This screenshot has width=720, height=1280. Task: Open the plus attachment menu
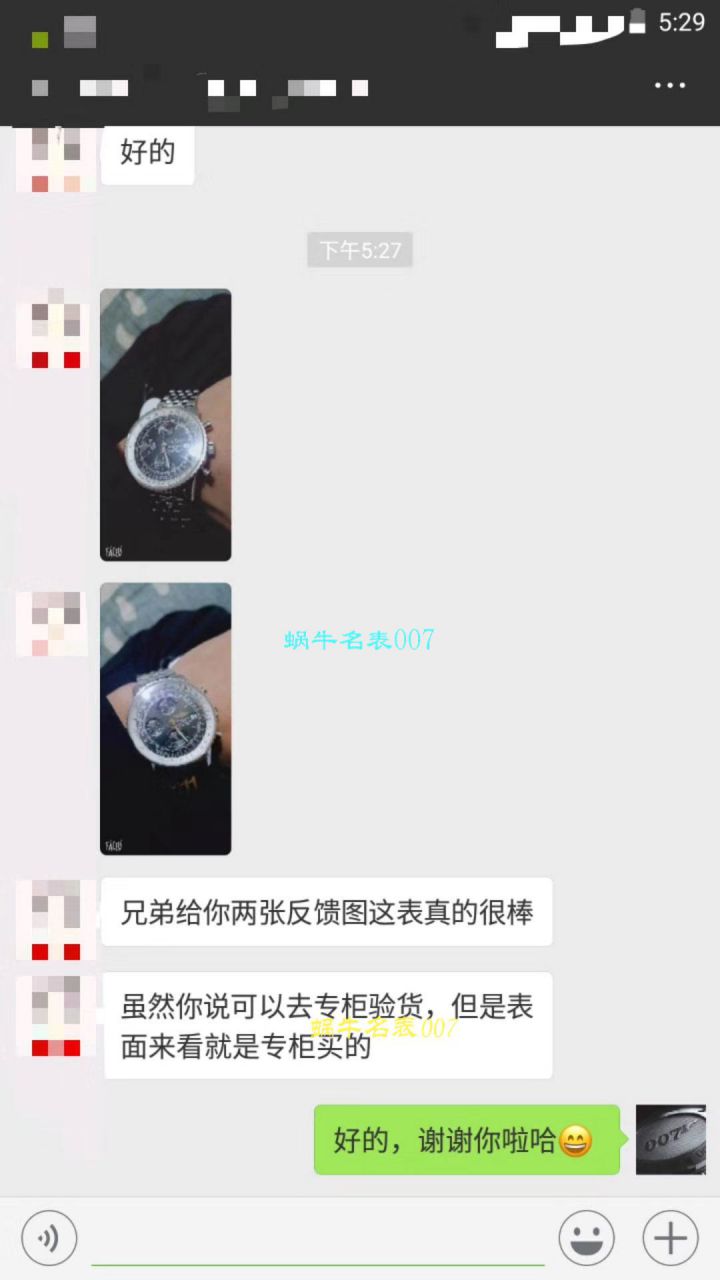tap(670, 1238)
